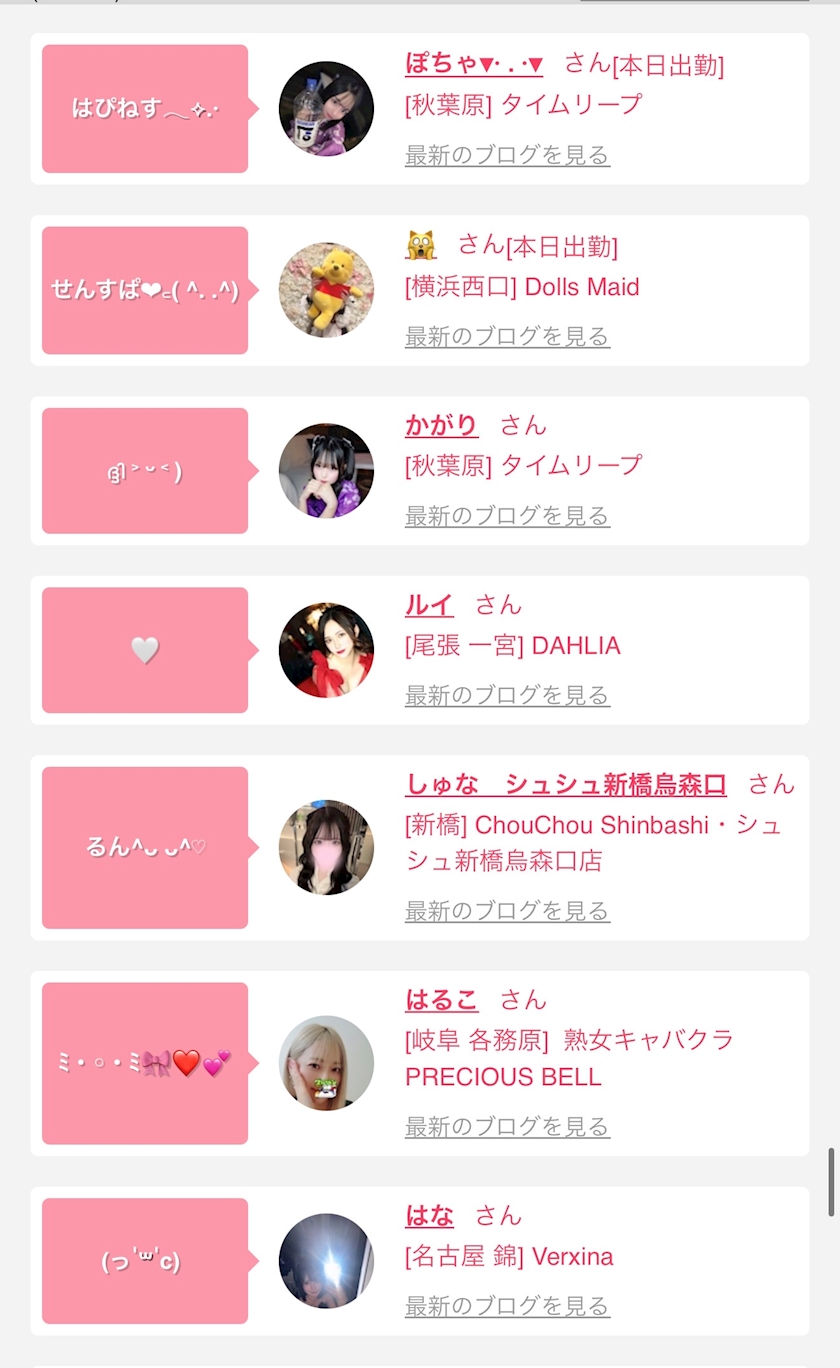View latest blog for PRECIOUS BELL's はるこ
This screenshot has height=1368, width=840.
pos(507,1127)
